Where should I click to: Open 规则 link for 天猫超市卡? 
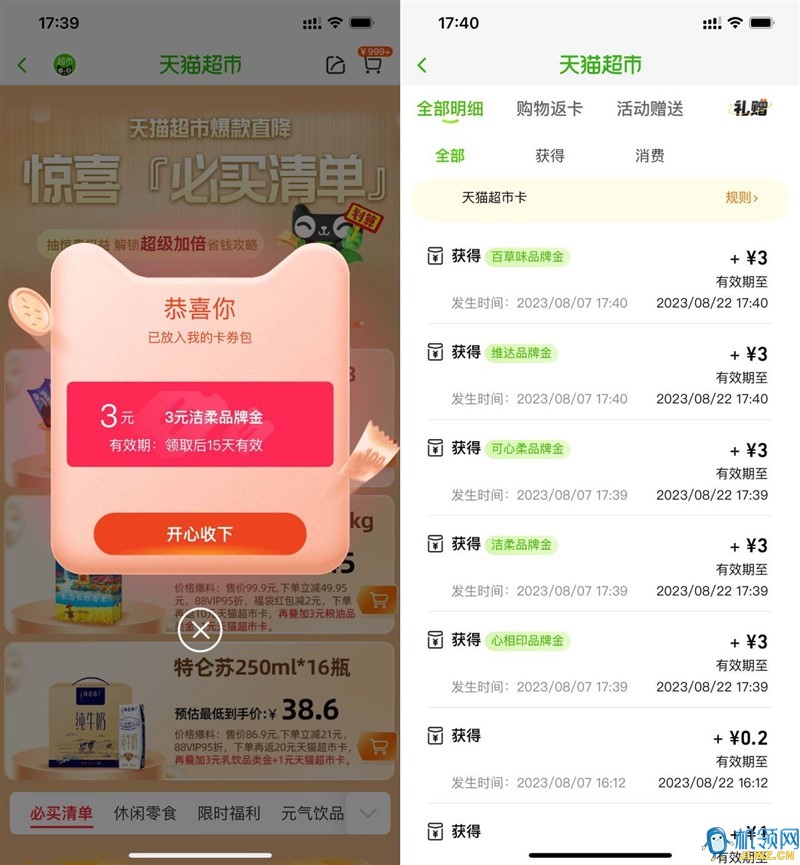click(x=741, y=198)
